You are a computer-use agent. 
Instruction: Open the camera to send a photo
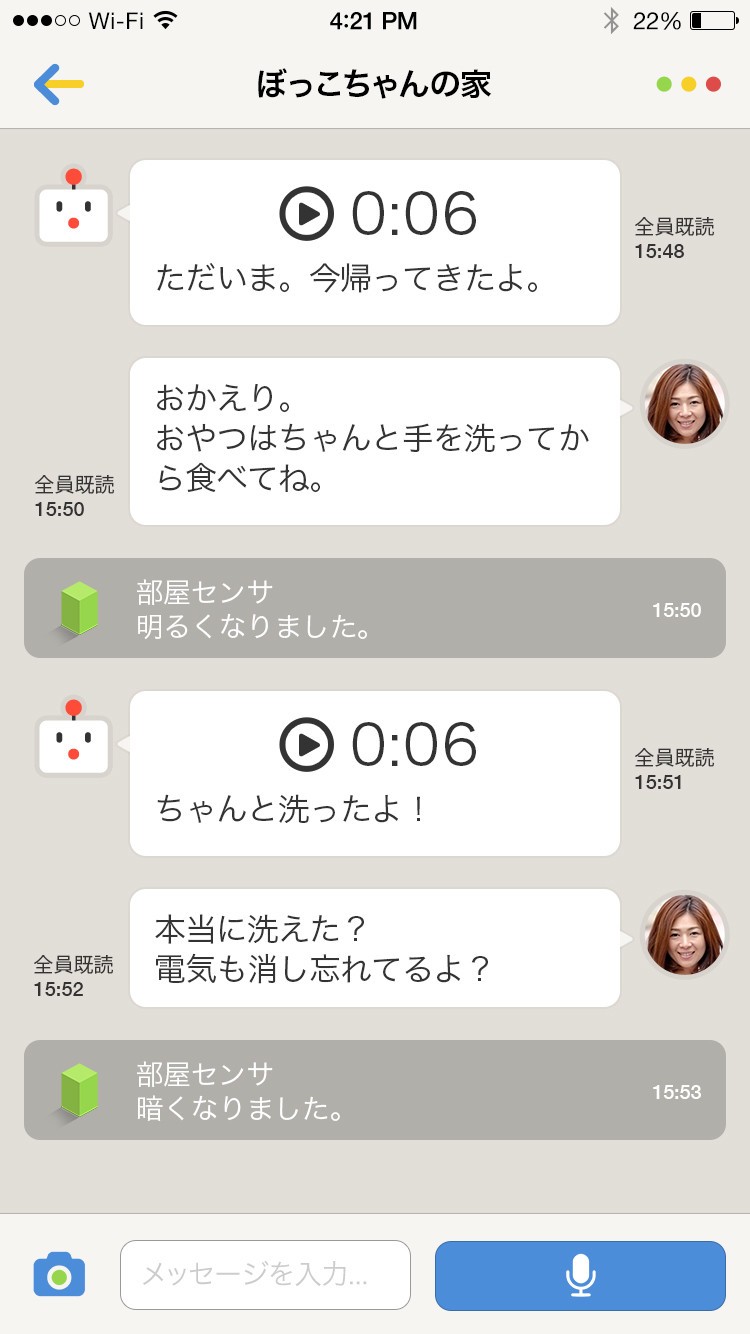tap(59, 1275)
